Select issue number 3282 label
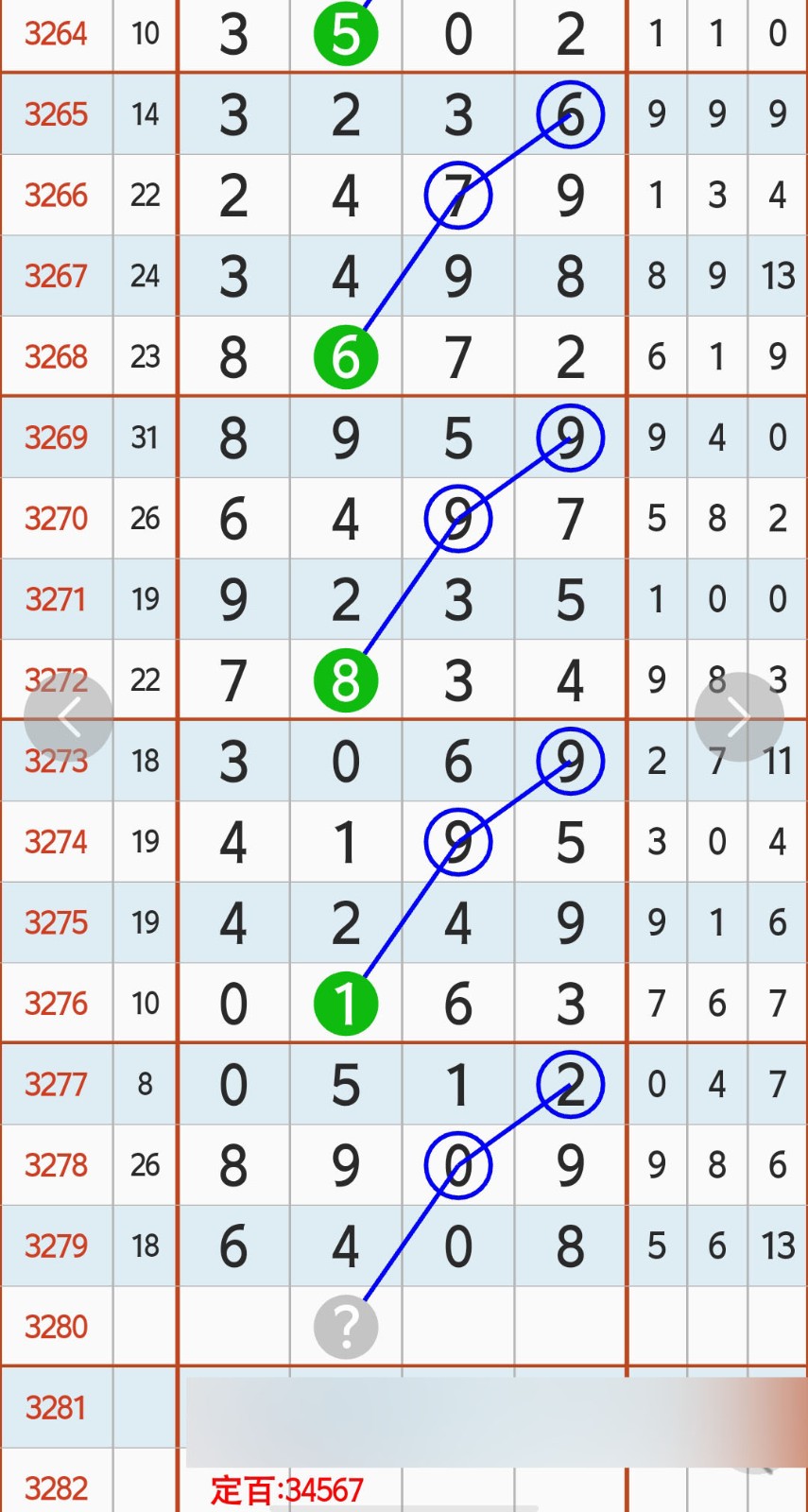808x1512 pixels. 56,1488
